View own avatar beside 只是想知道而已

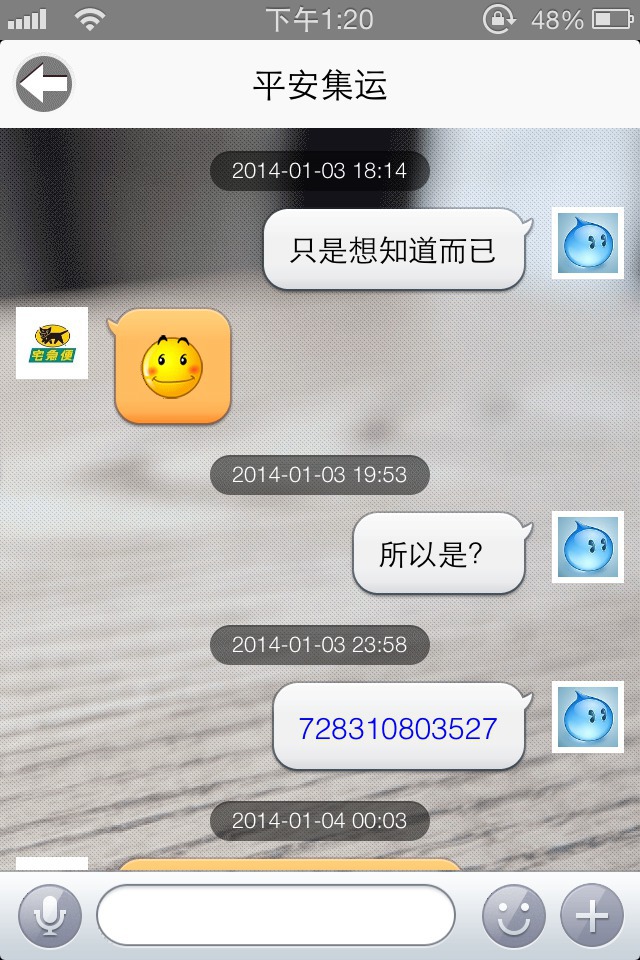click(588, 243)
